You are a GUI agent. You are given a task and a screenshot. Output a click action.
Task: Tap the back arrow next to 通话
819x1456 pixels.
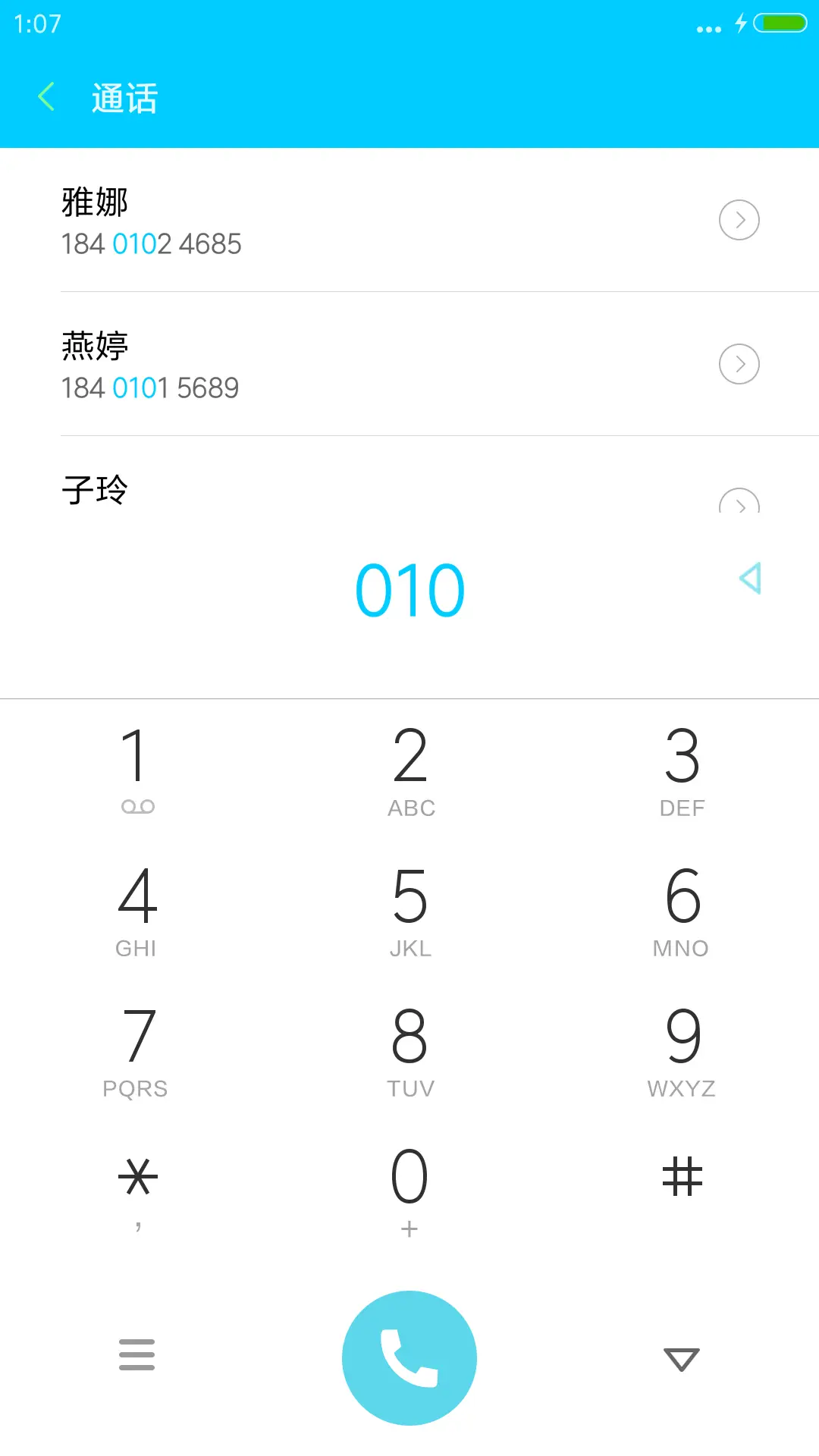tap(47, 98)
